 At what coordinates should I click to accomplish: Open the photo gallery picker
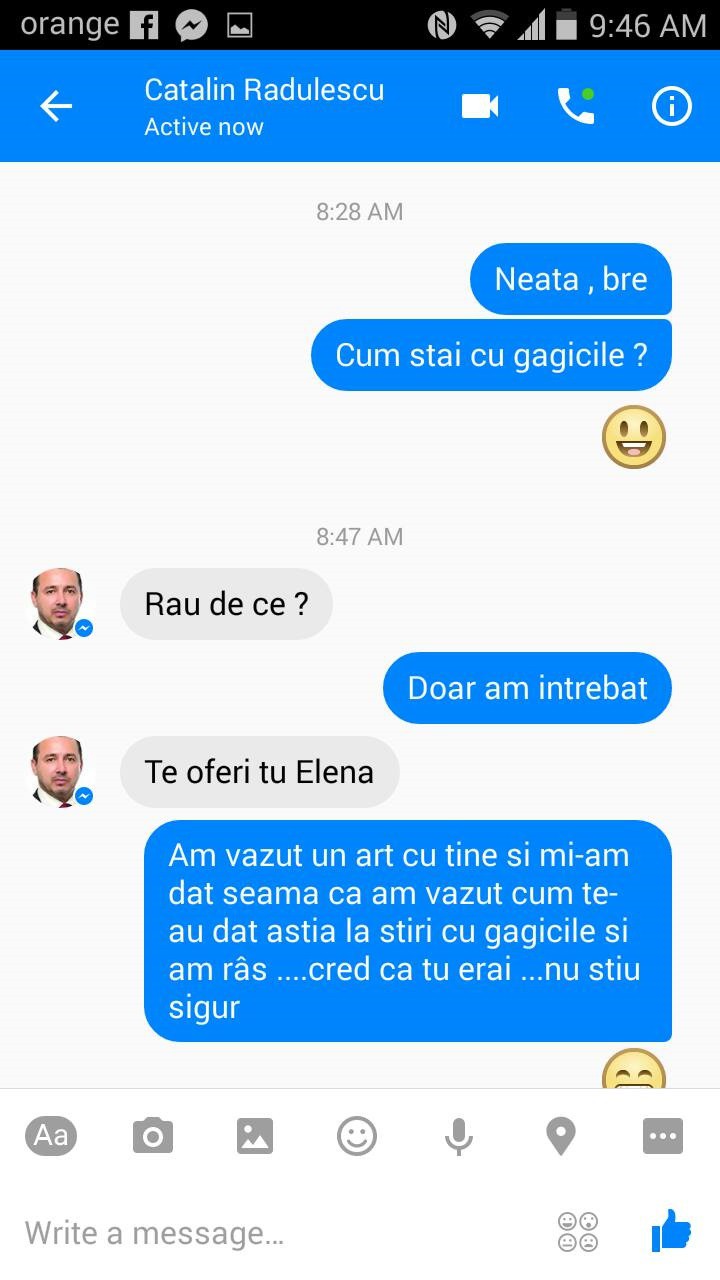[255, 1136]
